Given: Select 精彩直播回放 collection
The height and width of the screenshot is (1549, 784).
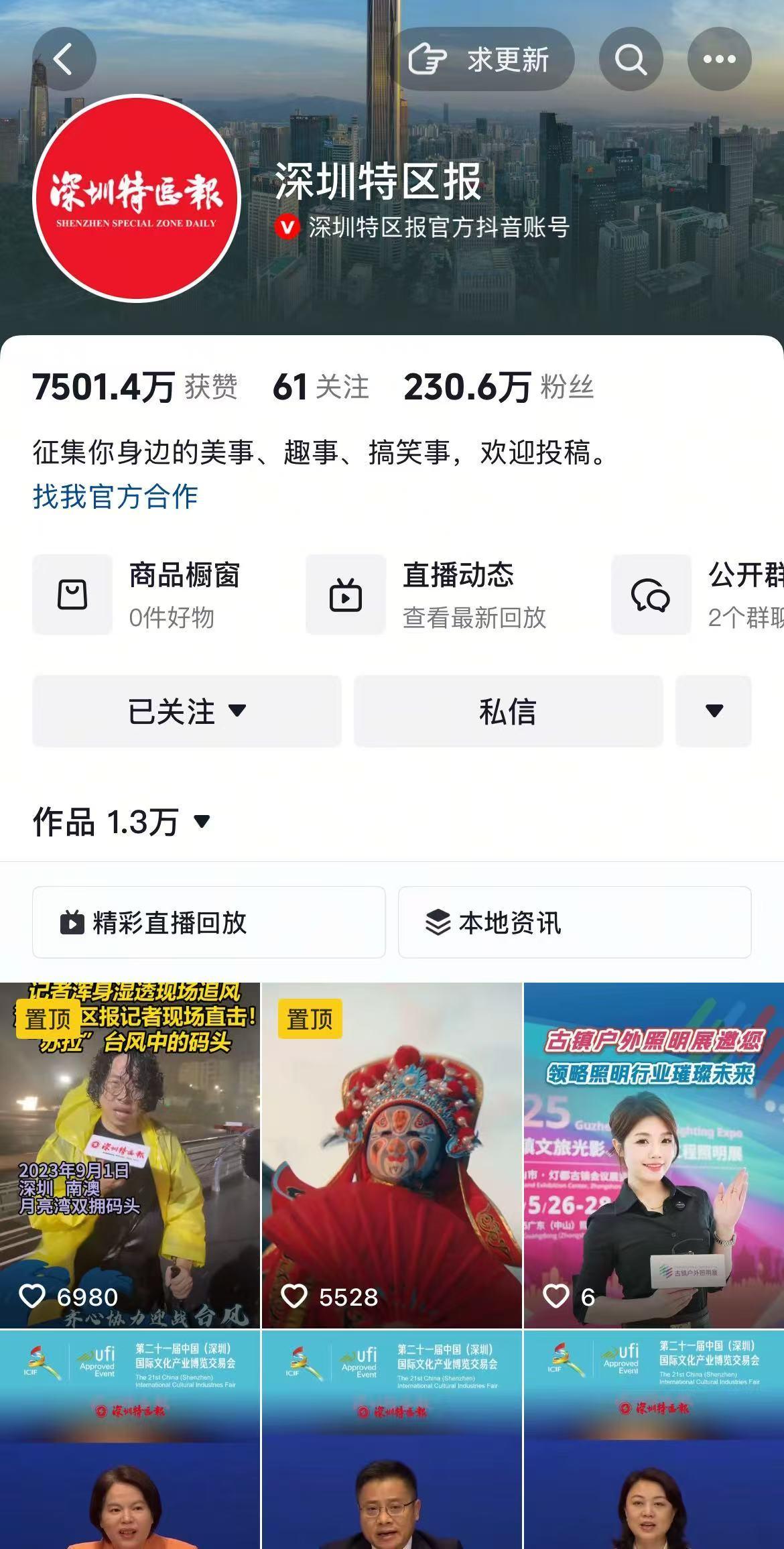Looking at the screenshot, I should tap(208, 922).
